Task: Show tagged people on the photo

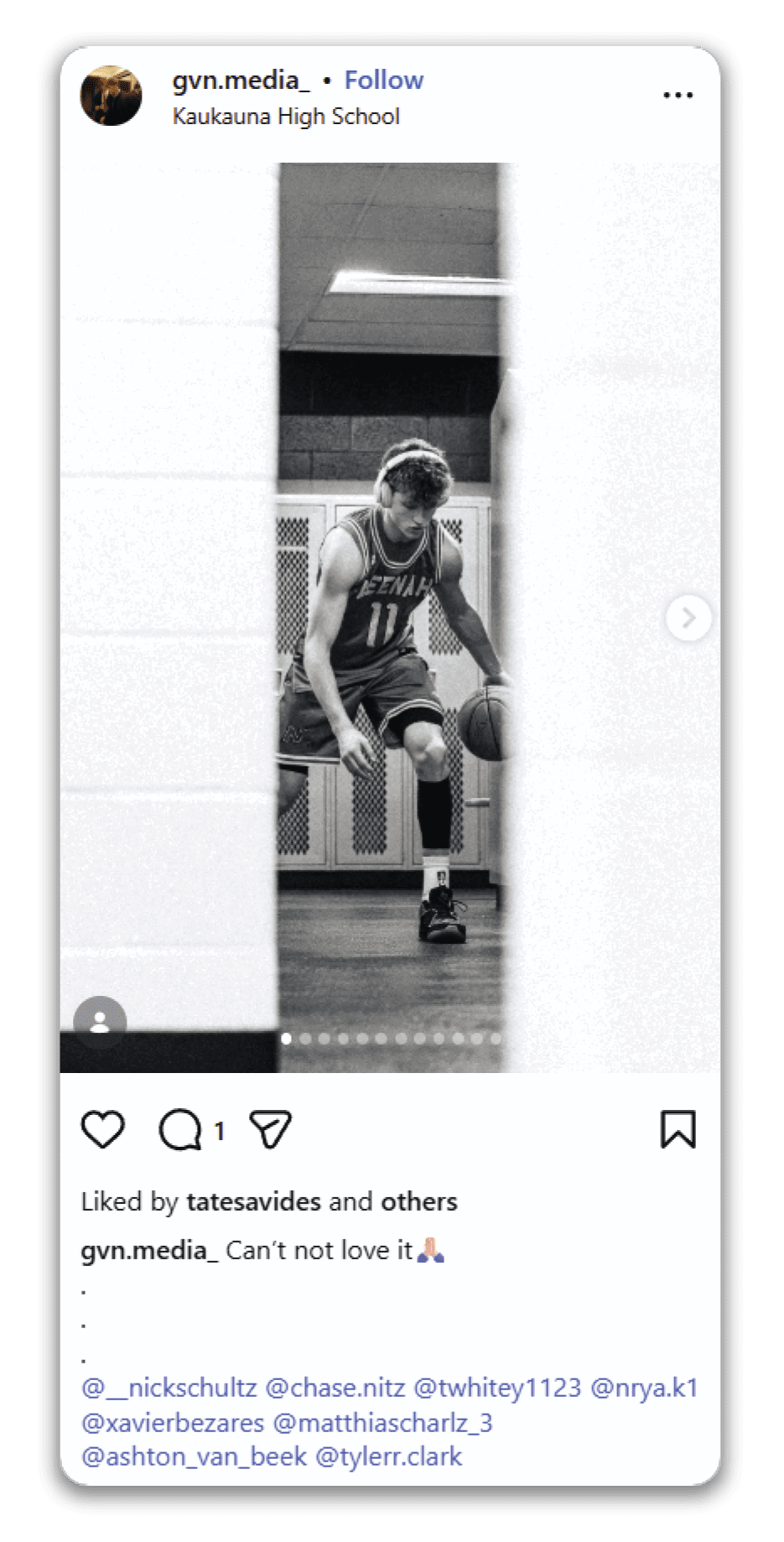Action: click(100, 1022)
